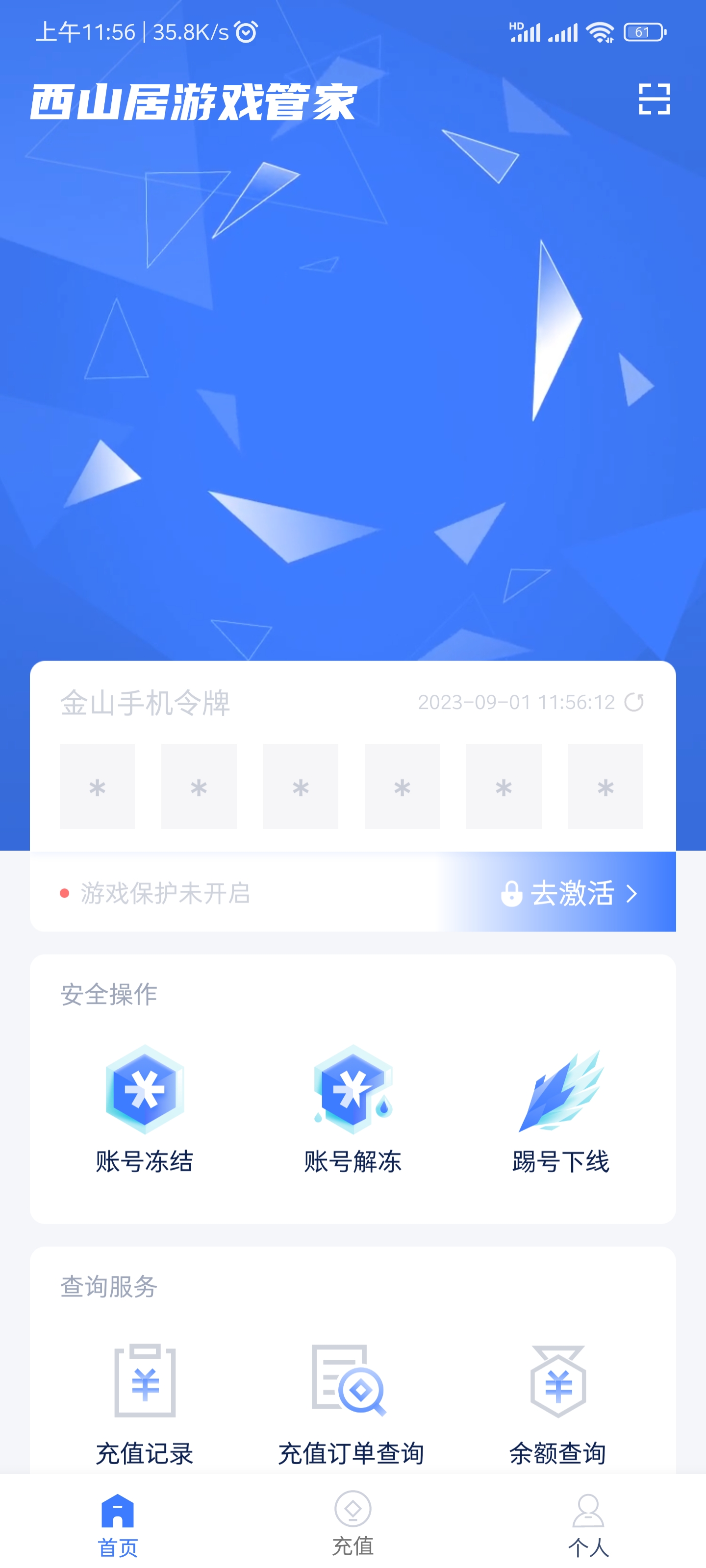Switch to the 首页 tab
The width and height of the screenshot is (706, 1568).
pyautogui.click(x=118, y=1523)
